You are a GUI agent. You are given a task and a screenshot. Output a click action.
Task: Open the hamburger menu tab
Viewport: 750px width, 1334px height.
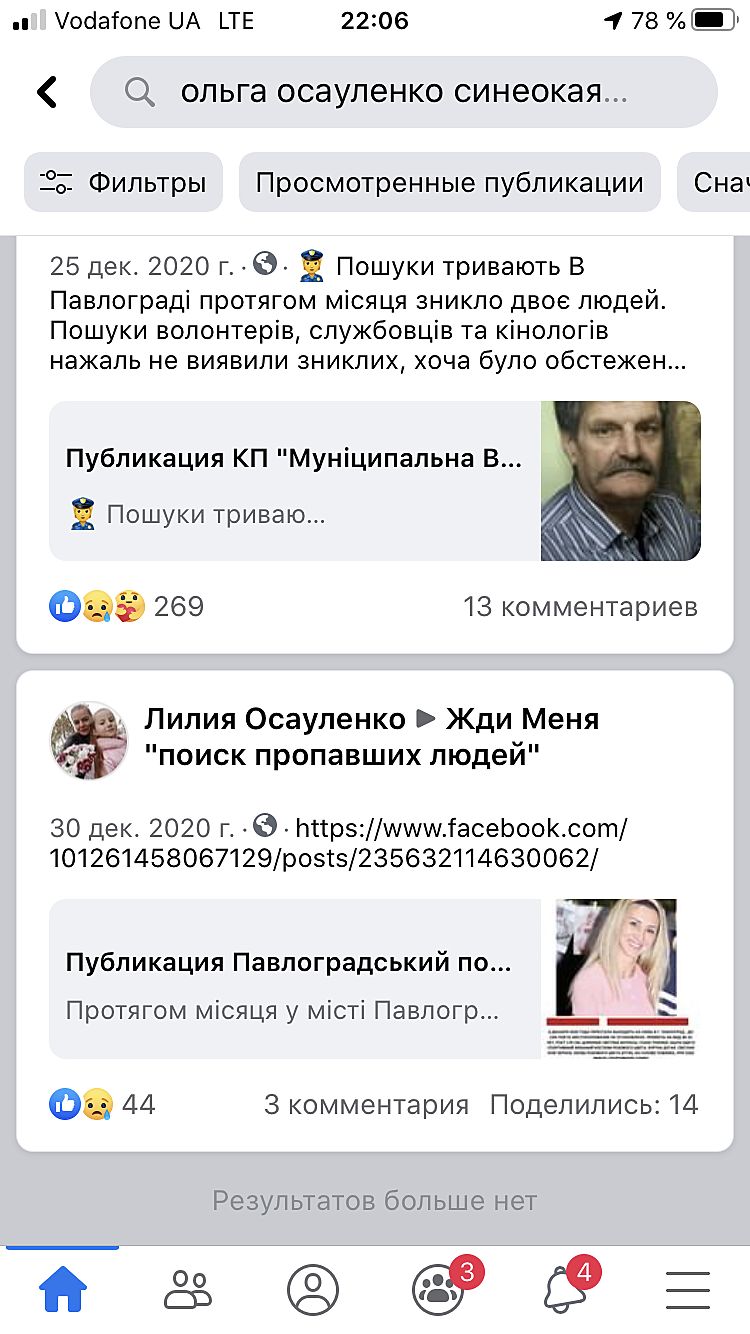click(x=688, y=1290)
